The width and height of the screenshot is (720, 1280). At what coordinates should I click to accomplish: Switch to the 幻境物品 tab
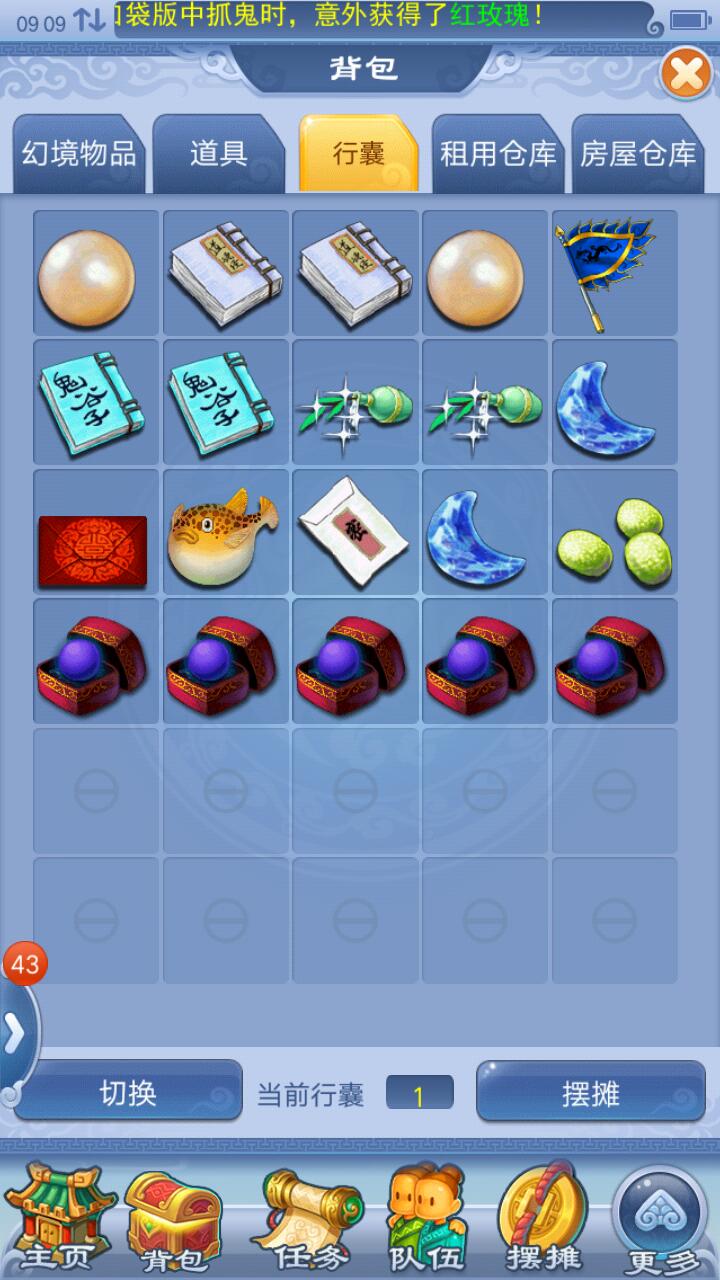(79, 154)
